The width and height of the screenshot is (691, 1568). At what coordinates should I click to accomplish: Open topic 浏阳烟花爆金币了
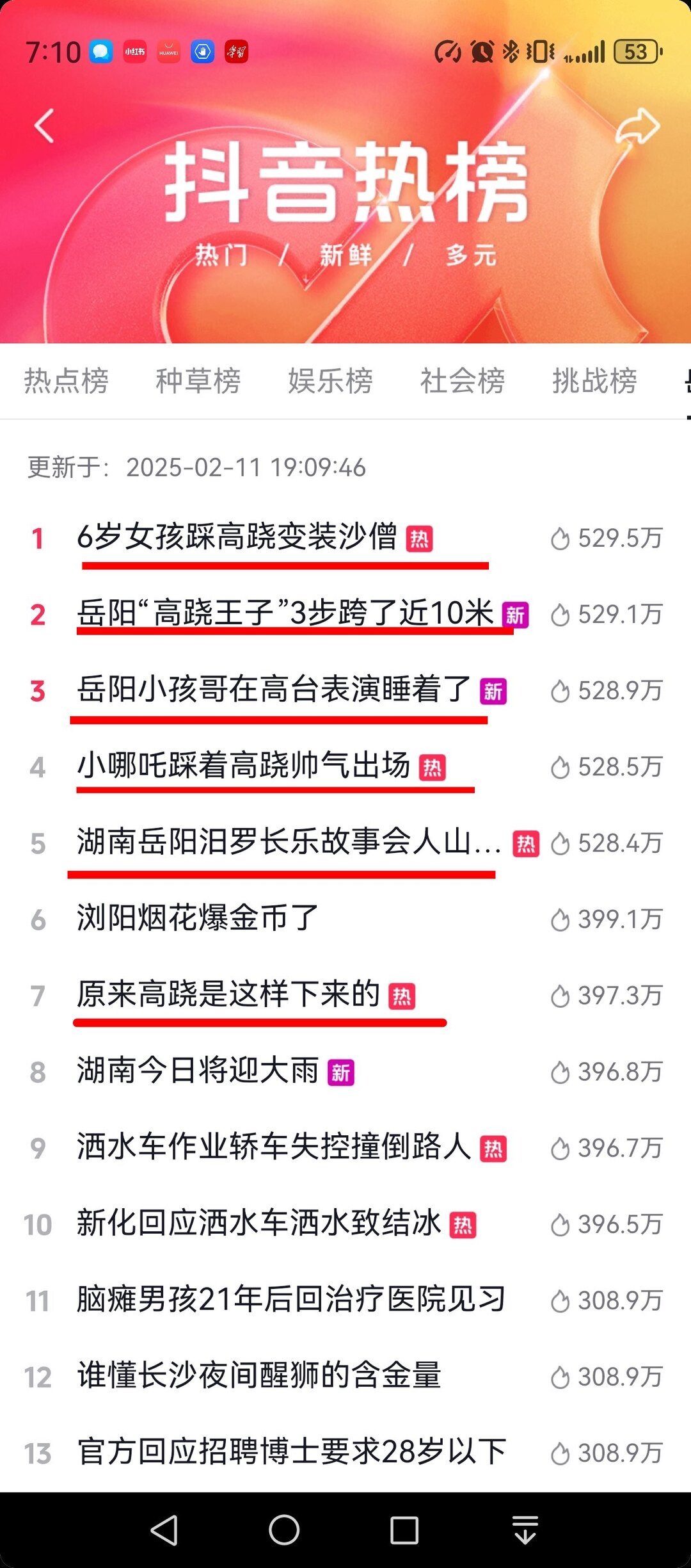click(x=198, y=918)
